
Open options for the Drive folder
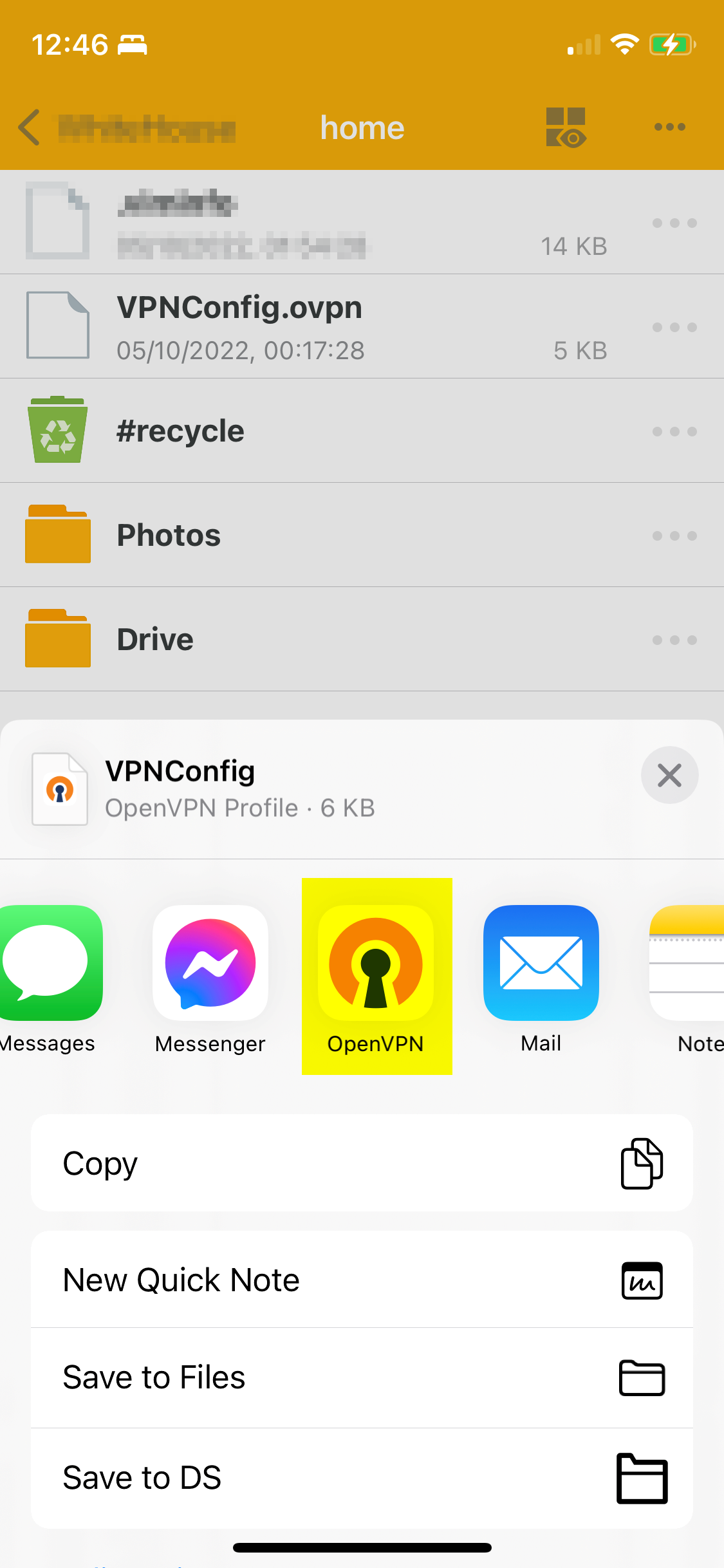click(674, 639)
